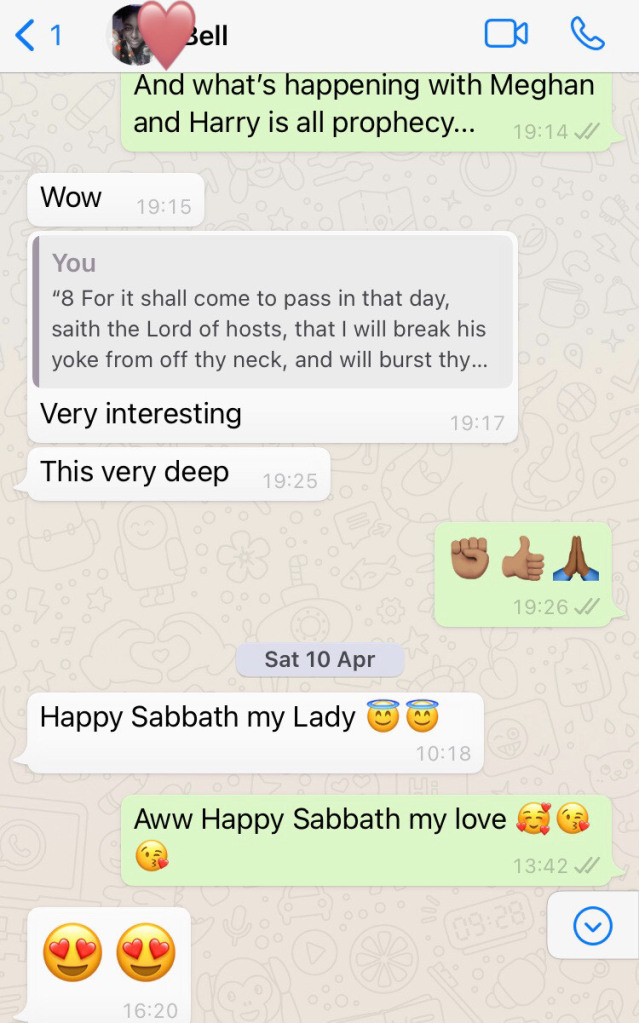The image size is (639, 1023).
Task: Jump to the latest message via the down arrow
Action: pos(592,927)
